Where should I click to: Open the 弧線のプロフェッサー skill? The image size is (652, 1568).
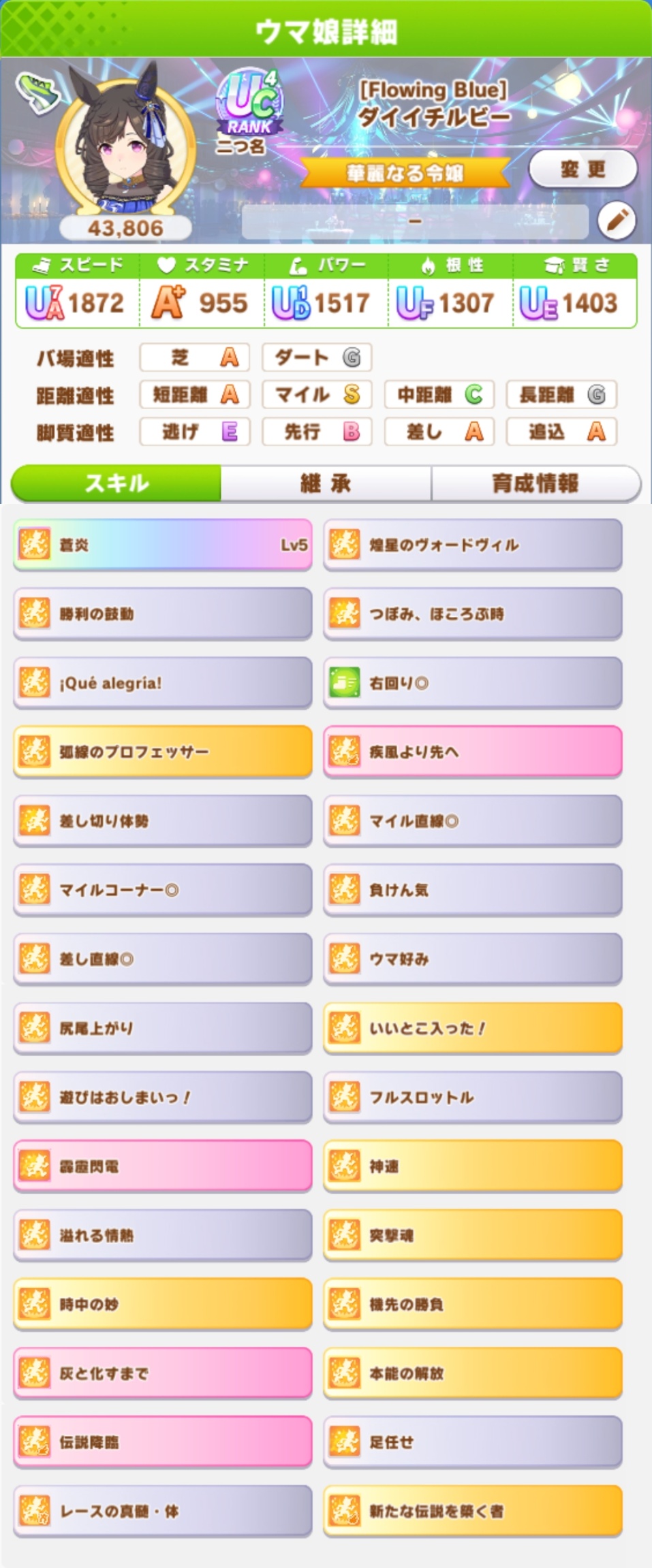pos(163,752)
